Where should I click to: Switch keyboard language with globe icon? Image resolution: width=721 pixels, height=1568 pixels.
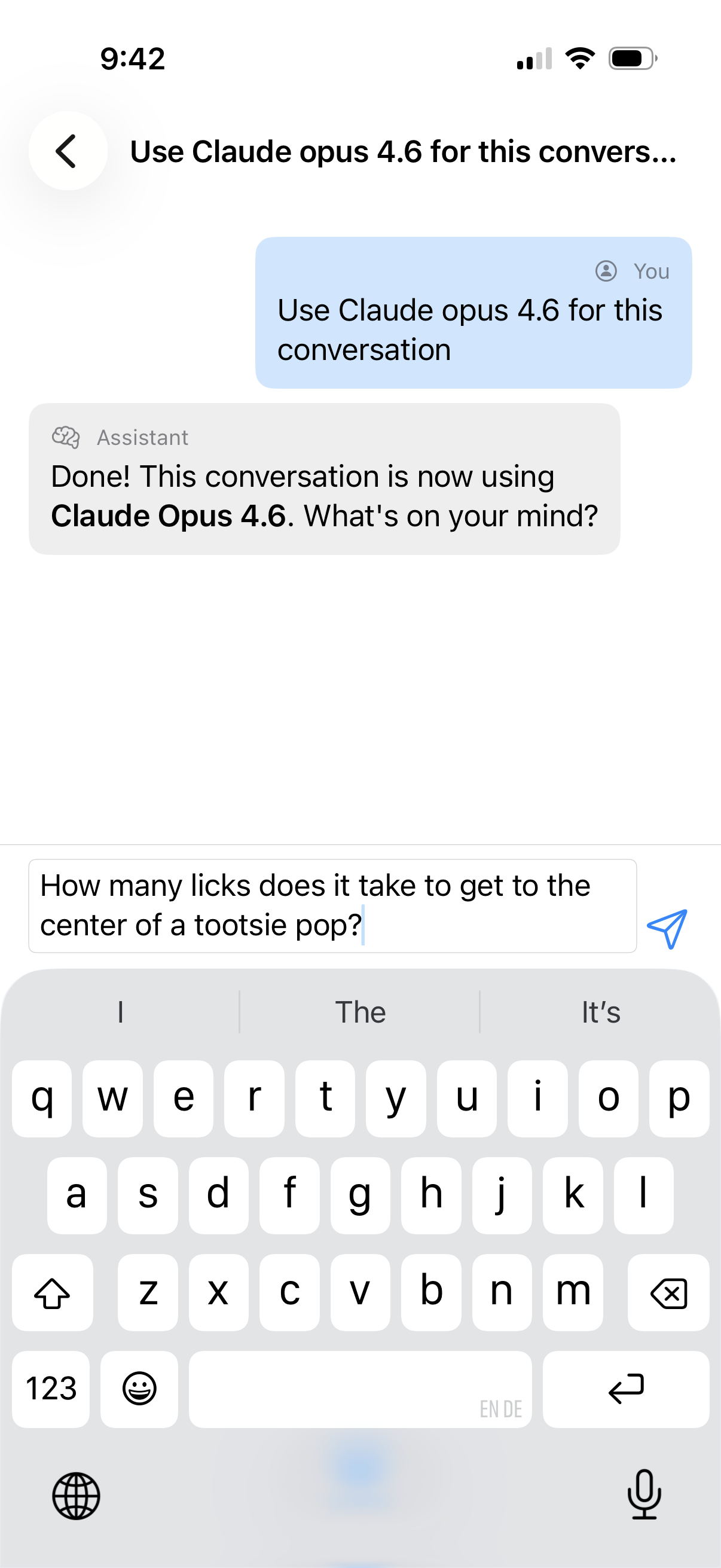tap(76, 1496)
